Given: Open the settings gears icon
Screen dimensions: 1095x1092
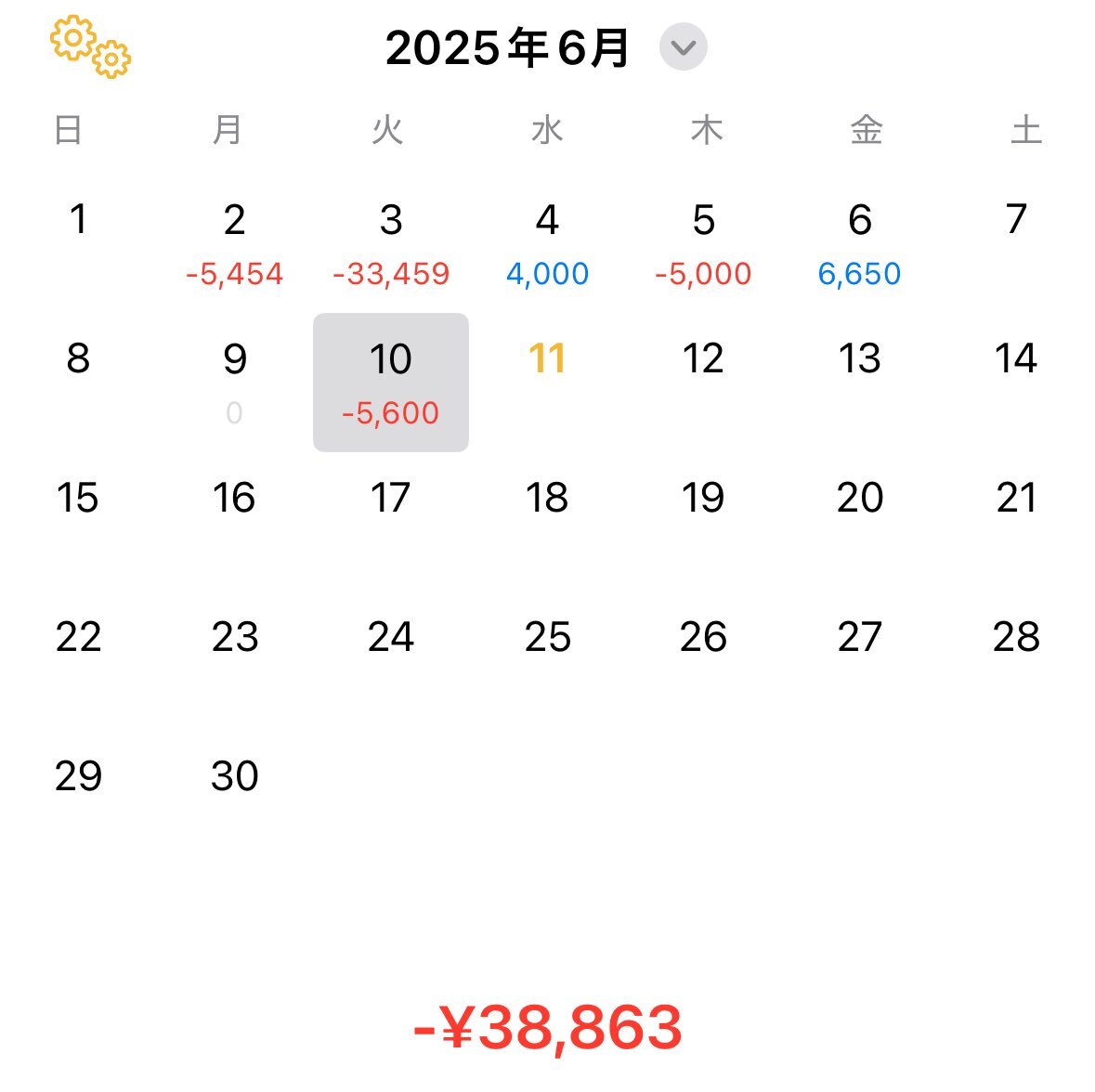Looking at the screenshot, I should (x=90, y=46).
